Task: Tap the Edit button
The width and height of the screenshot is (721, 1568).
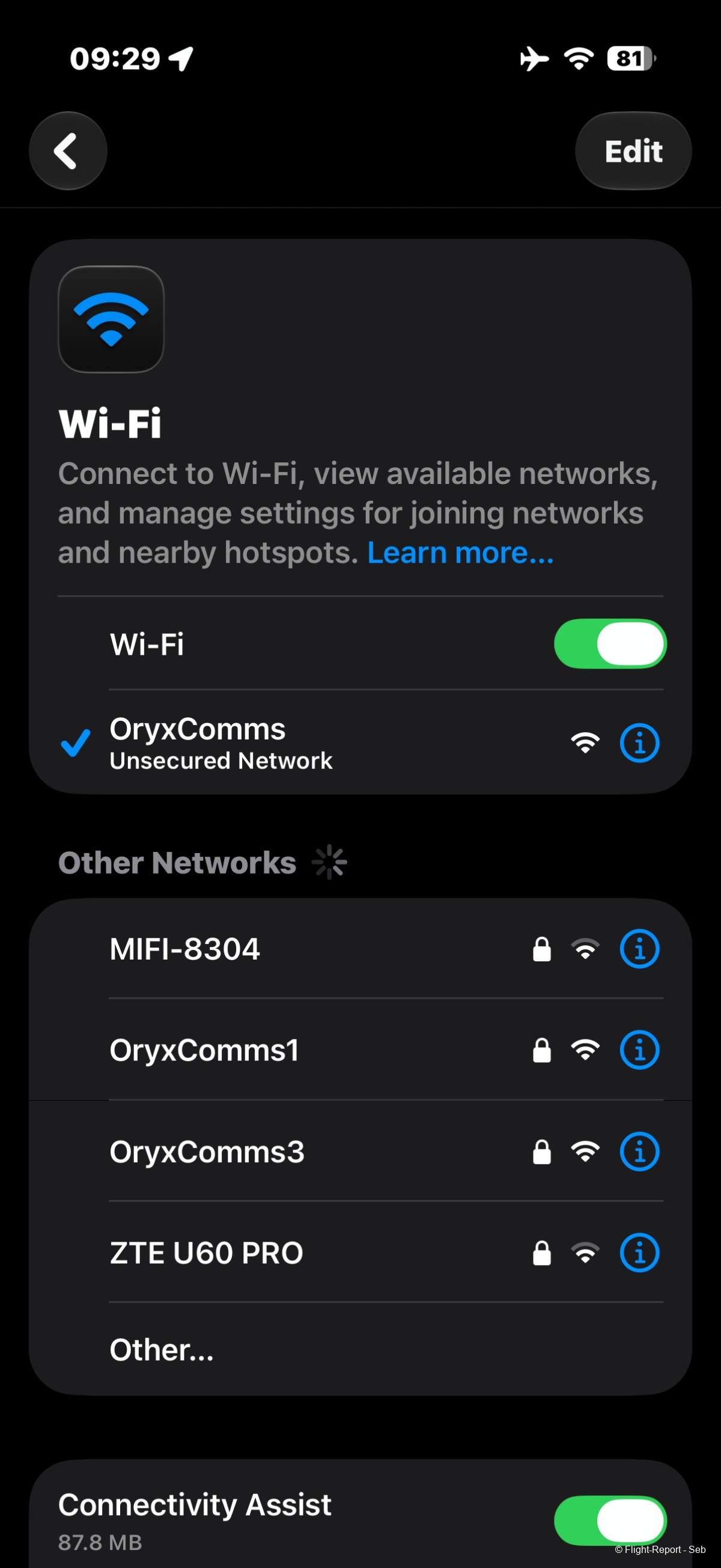Action: pyautogui.click(x=633, y=151)
